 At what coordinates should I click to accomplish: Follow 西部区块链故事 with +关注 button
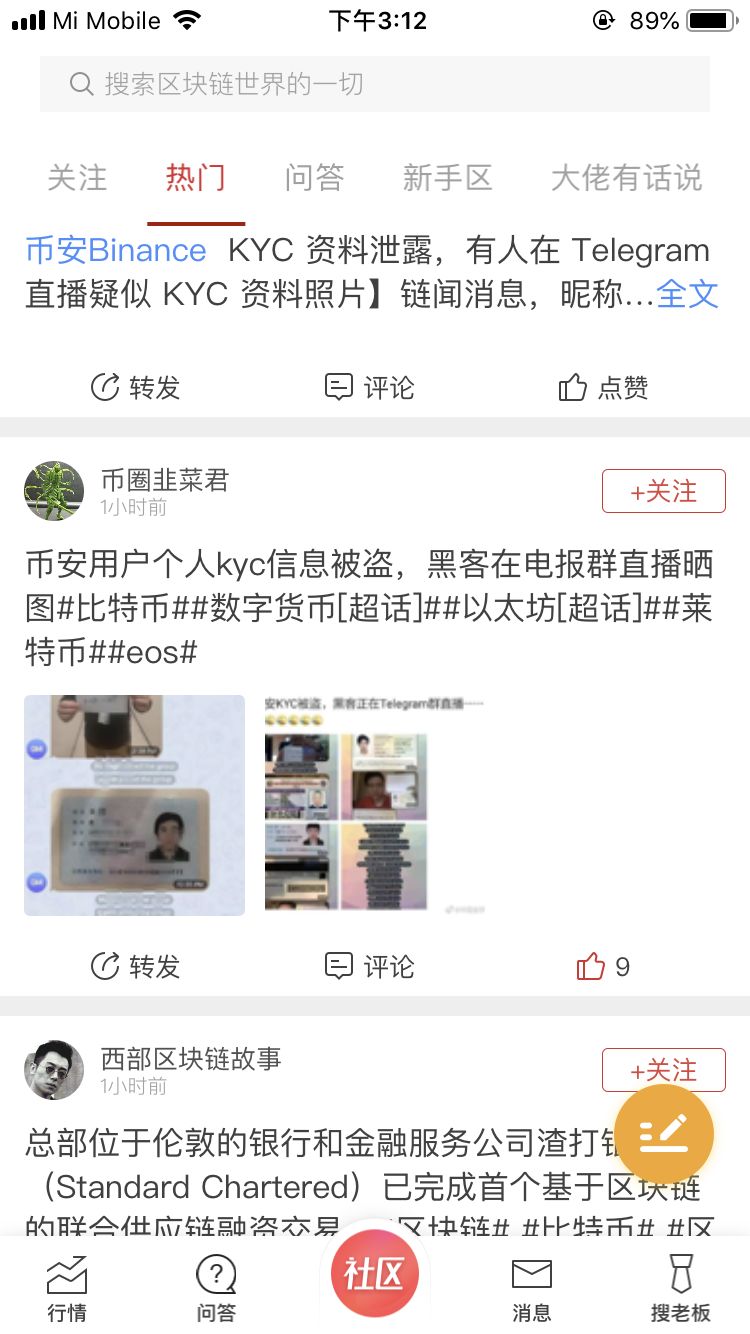click(663, 1070)
